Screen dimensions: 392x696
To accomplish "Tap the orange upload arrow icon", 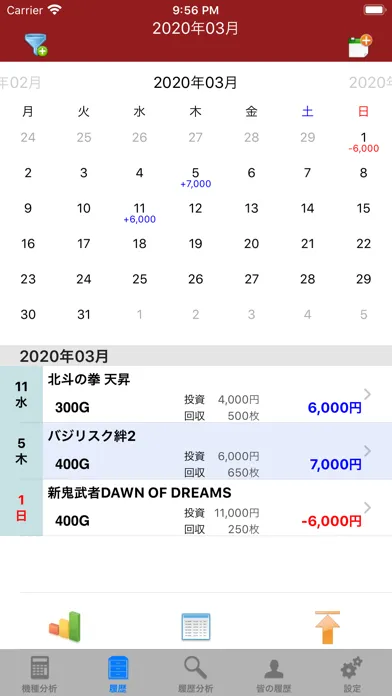I will pyautogui.click(x=327, y=627).
